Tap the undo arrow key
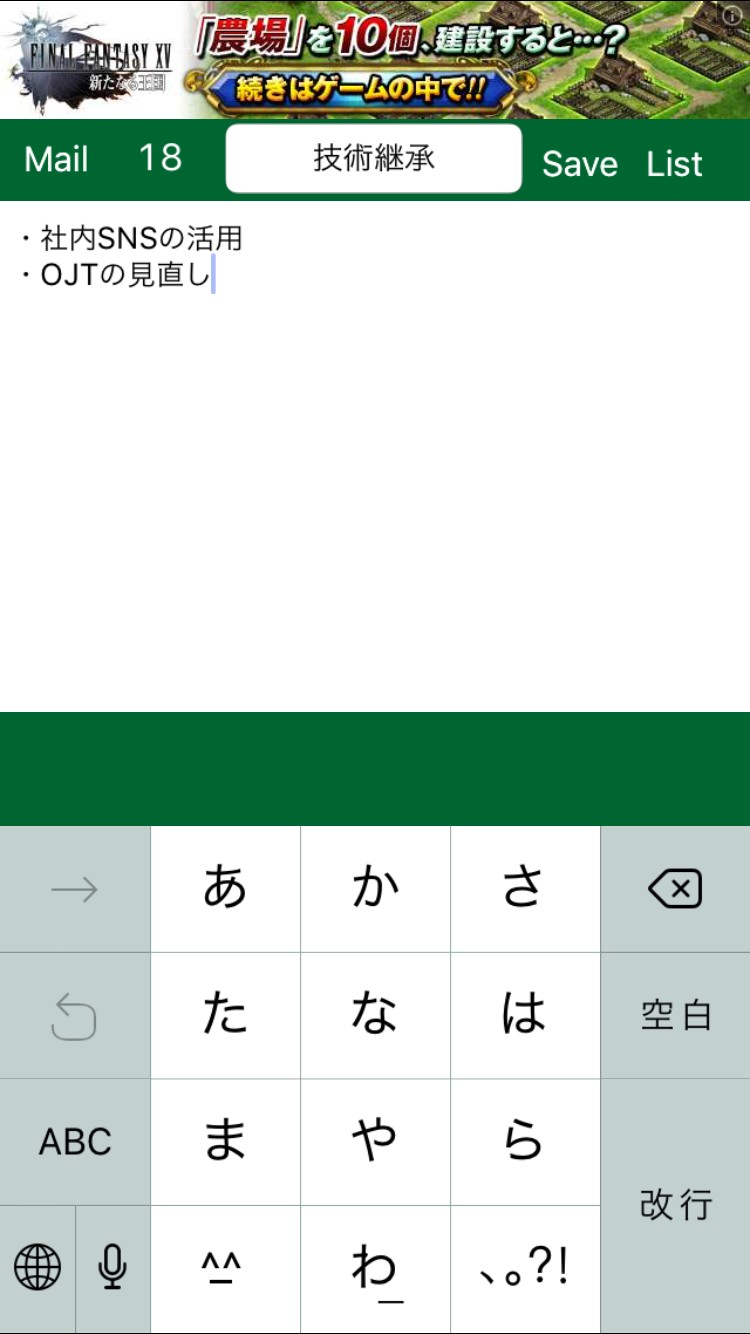This screenshot has height=1334, width=750. pos(75,1015)
